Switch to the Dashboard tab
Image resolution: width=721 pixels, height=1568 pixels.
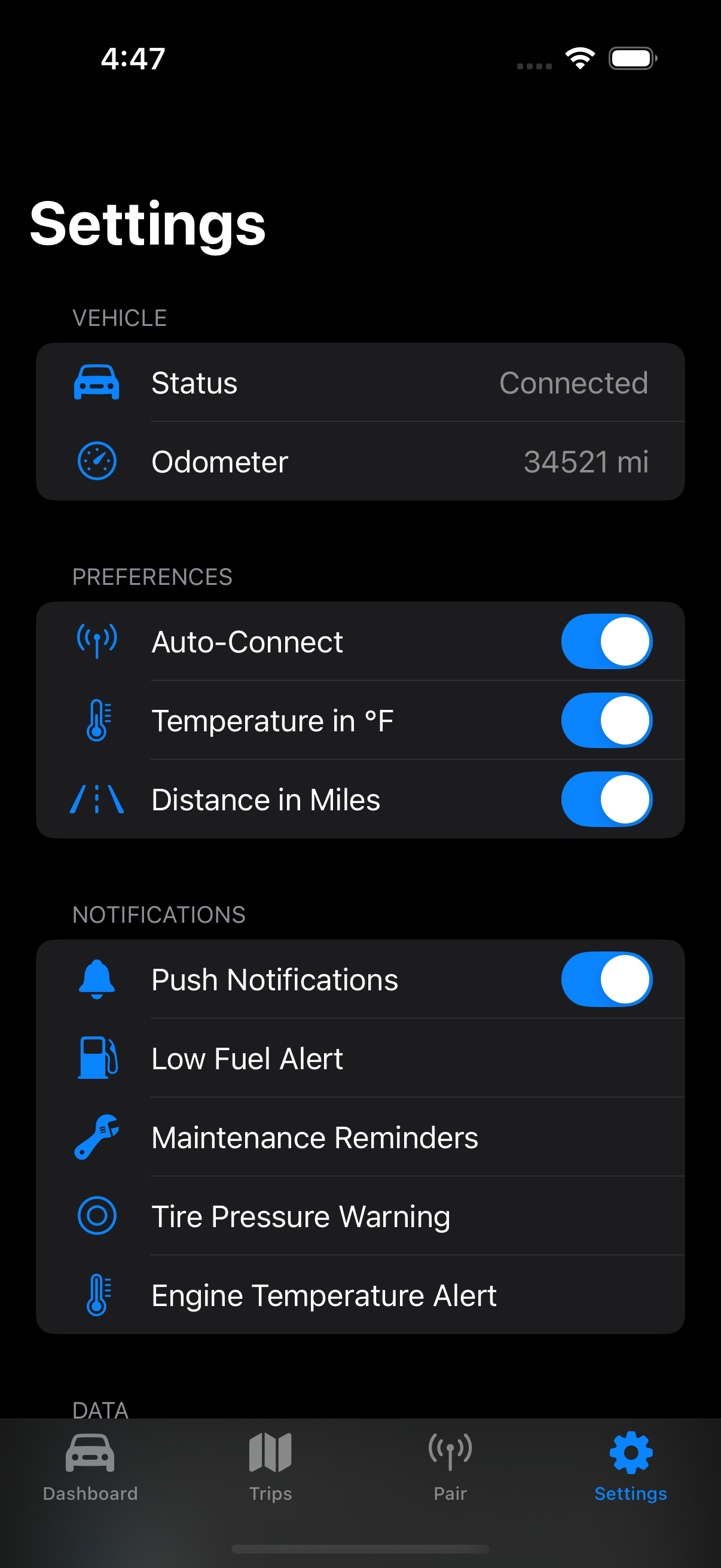click(90, 1467)
